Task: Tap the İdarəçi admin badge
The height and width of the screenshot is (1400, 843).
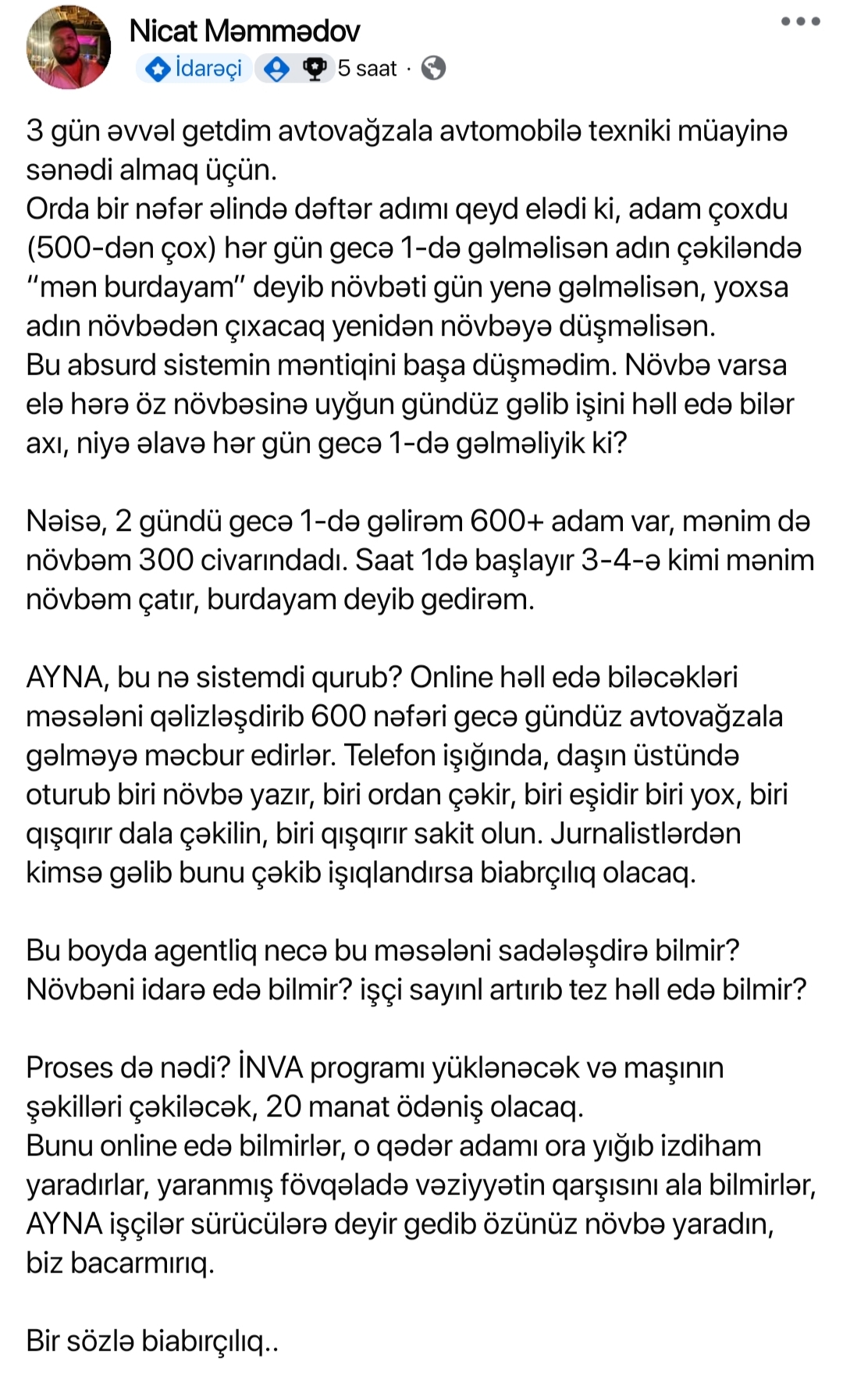Action: coord(194,69)
